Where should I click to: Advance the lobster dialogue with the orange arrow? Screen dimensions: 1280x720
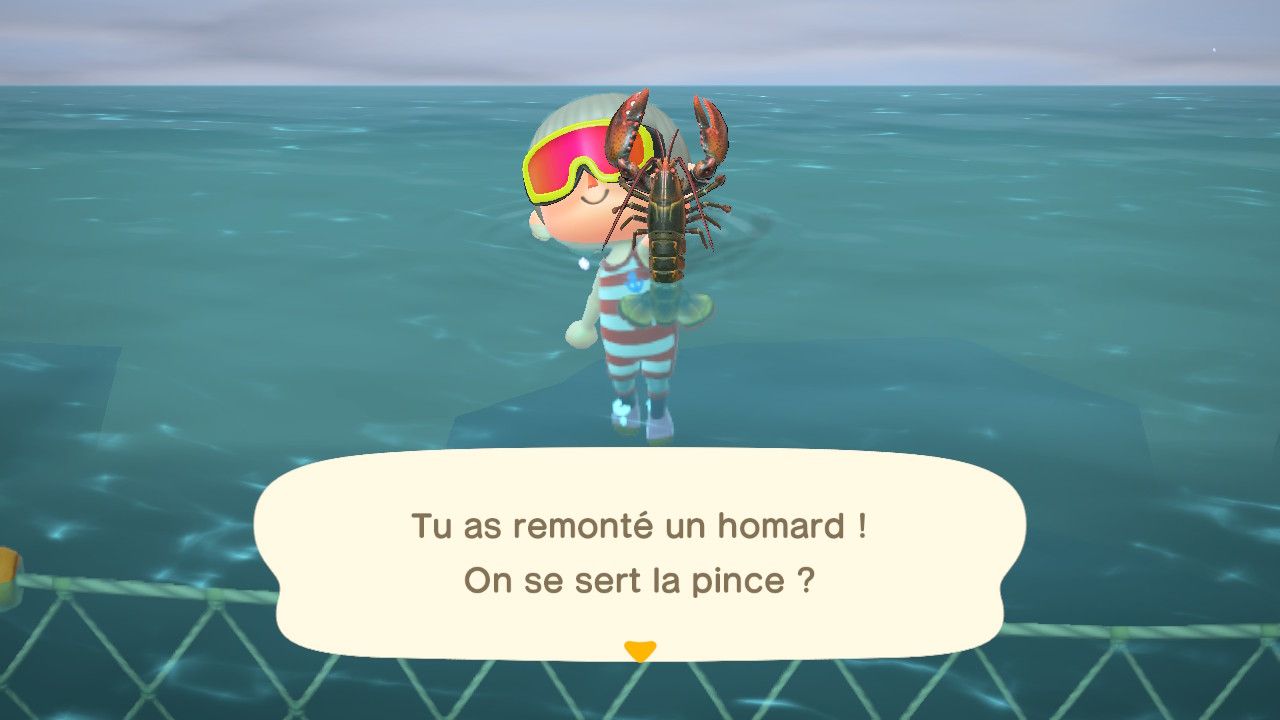639,651
